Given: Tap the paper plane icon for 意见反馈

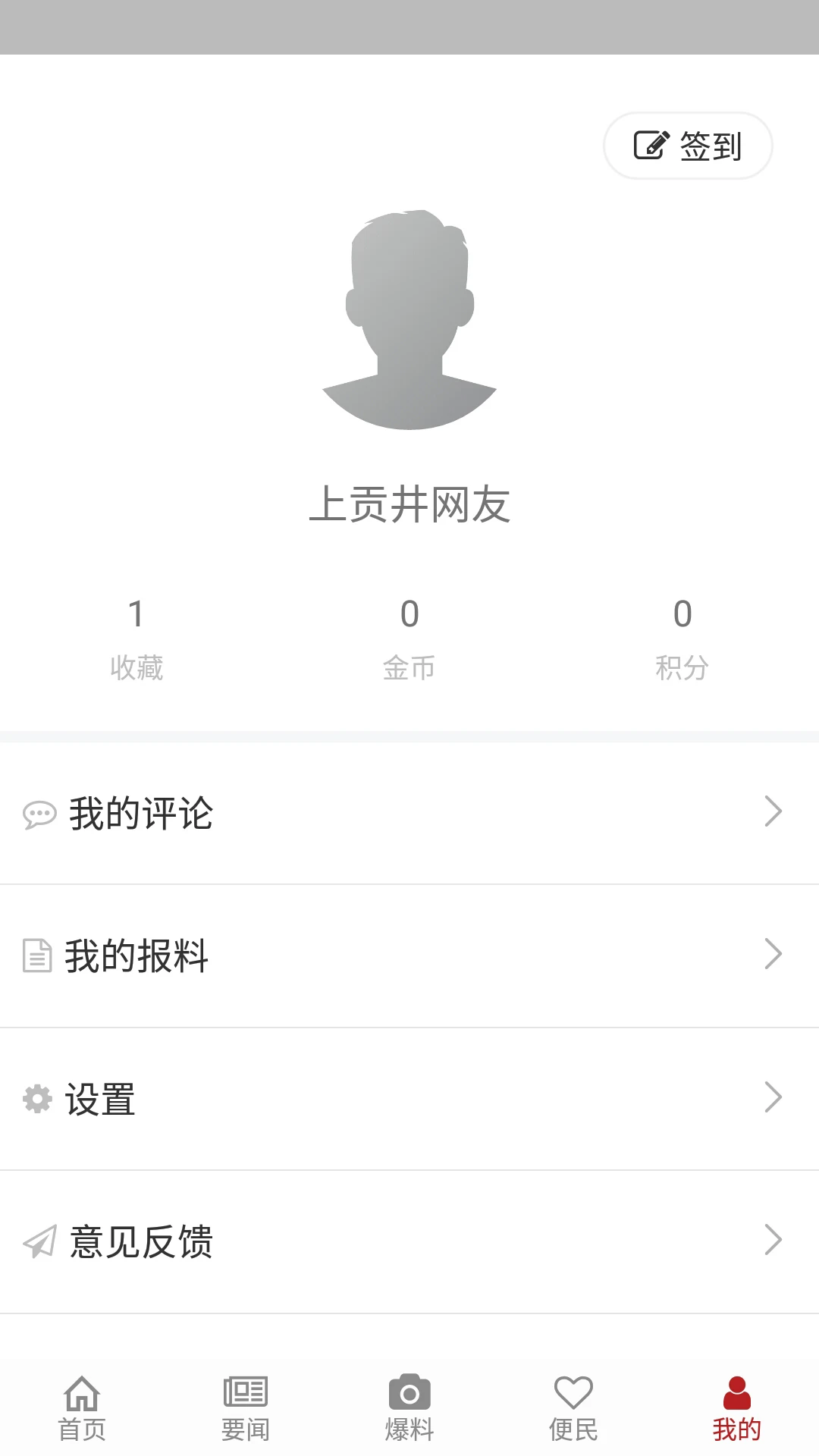Looking at the screenshot, I should (39, 1241).
